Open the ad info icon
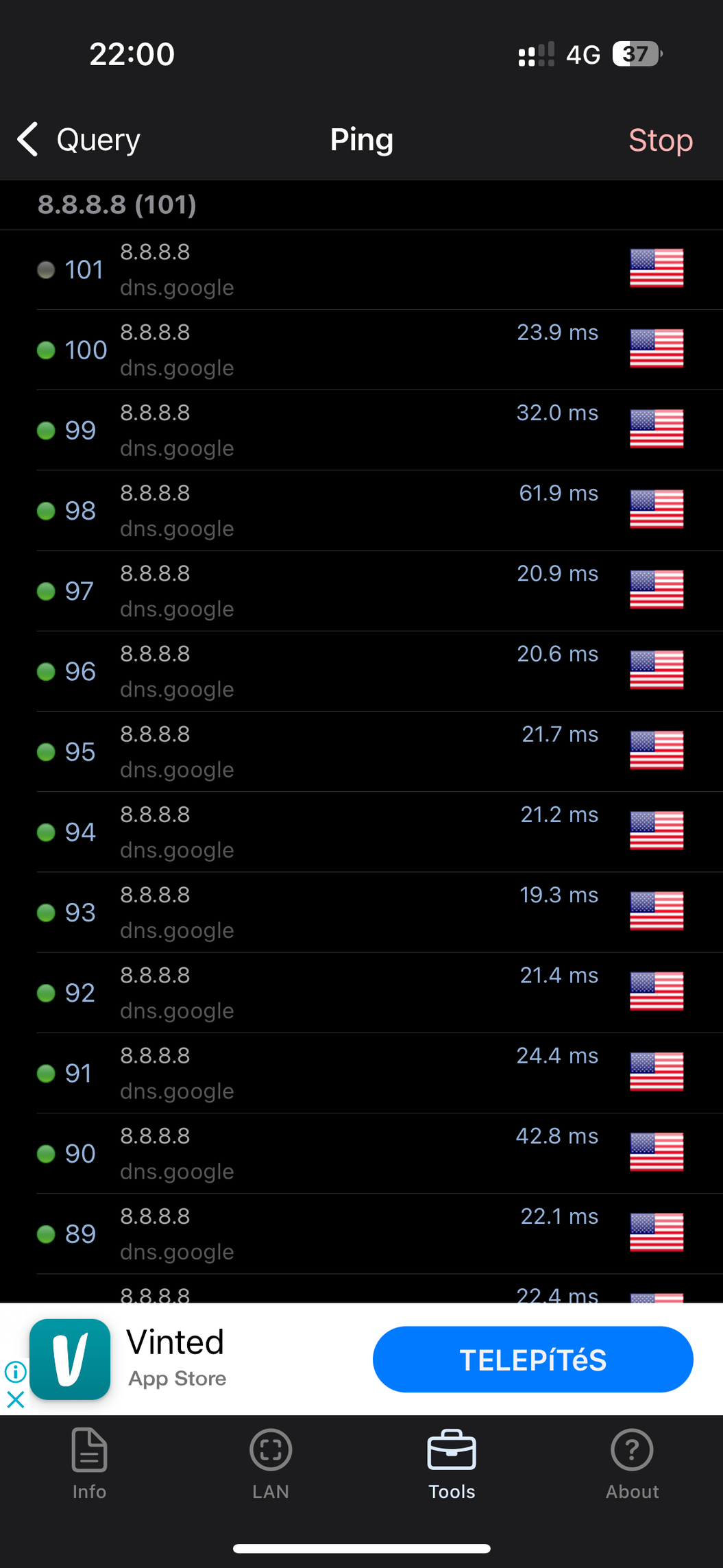The height and width of the screenshot is (1568, 723). tap(15, 1372)
